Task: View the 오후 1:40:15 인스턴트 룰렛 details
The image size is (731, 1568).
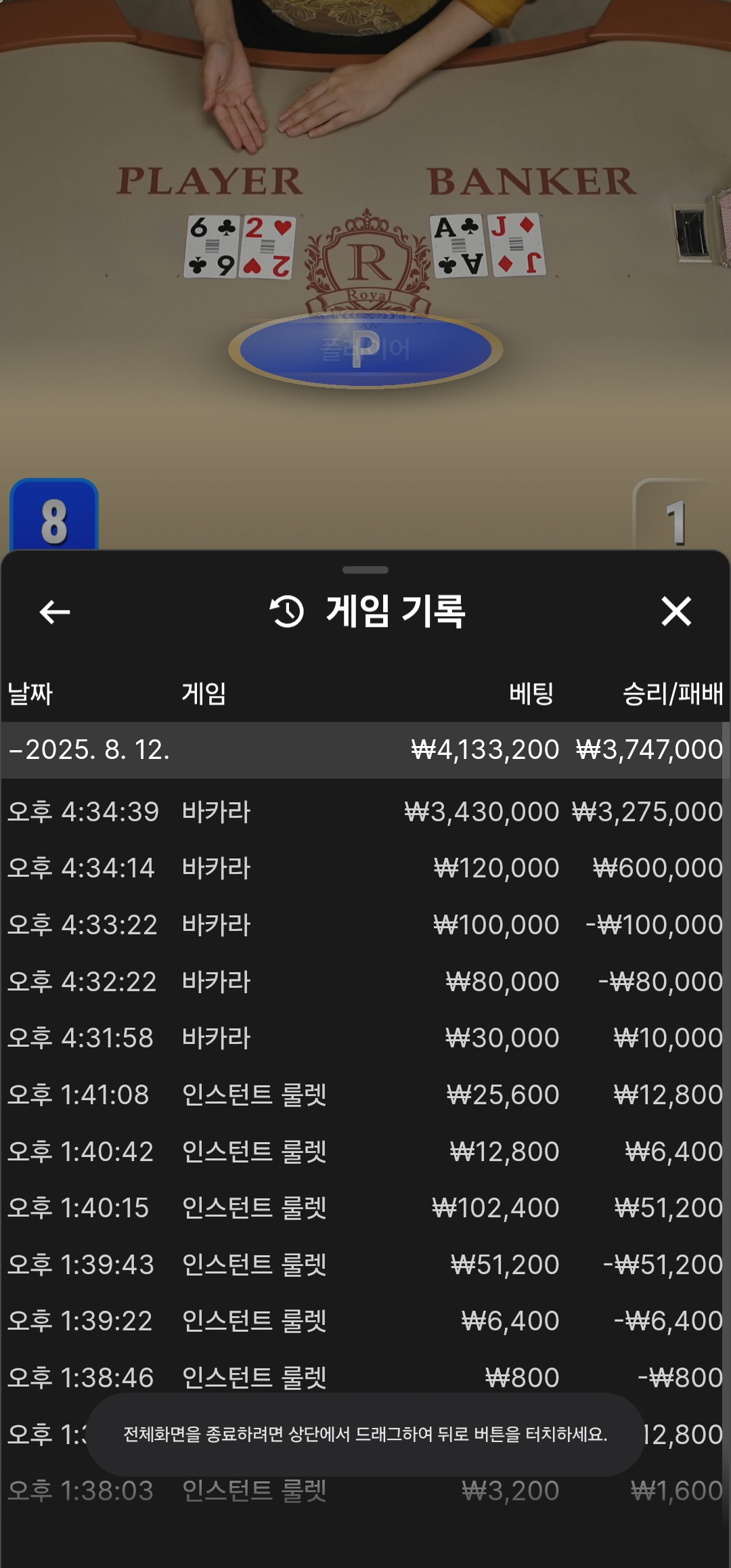Action: [365, 1208]
